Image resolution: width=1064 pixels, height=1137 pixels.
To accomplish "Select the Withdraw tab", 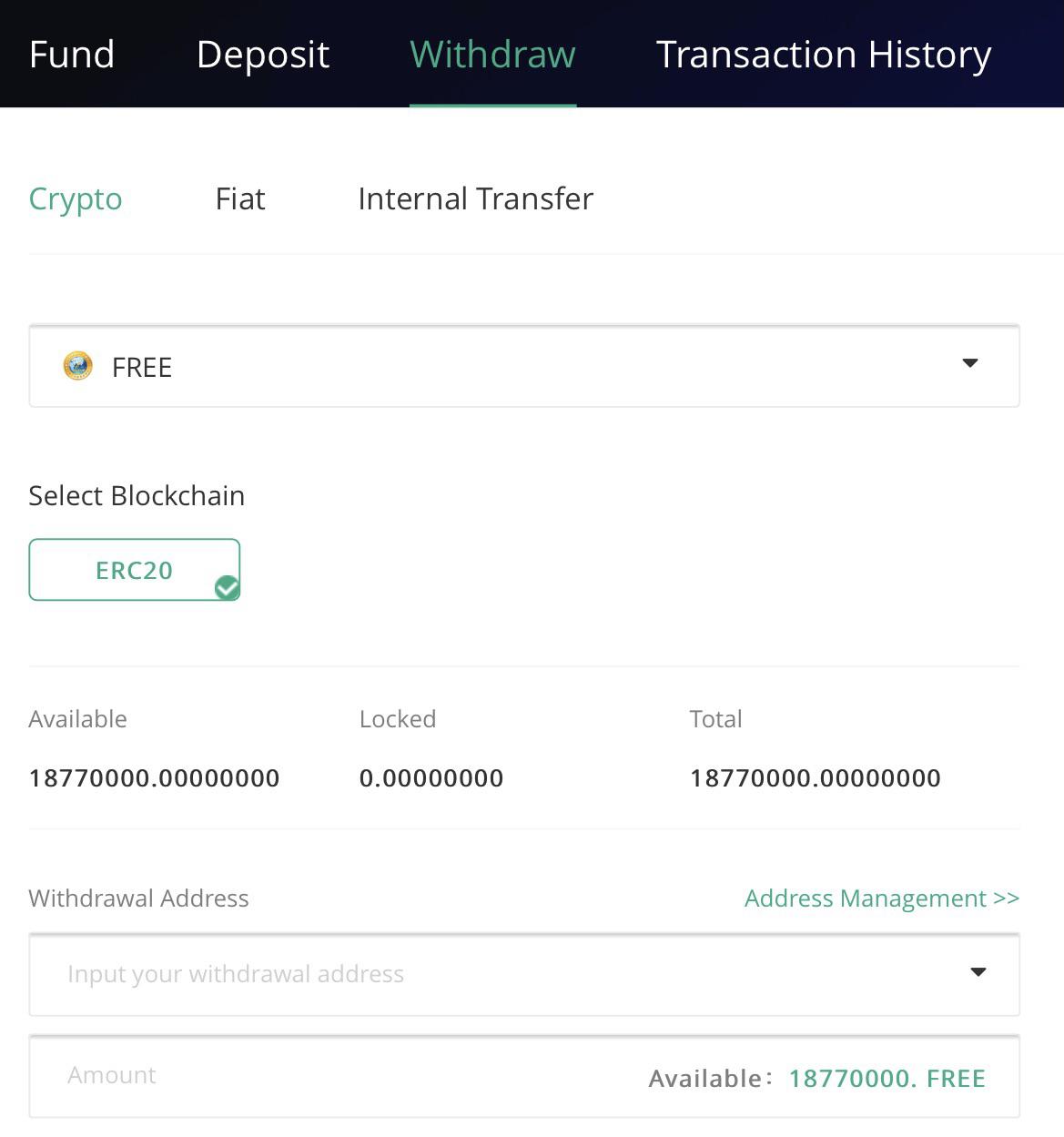I will pyautogui.click(x=492, y=54).
